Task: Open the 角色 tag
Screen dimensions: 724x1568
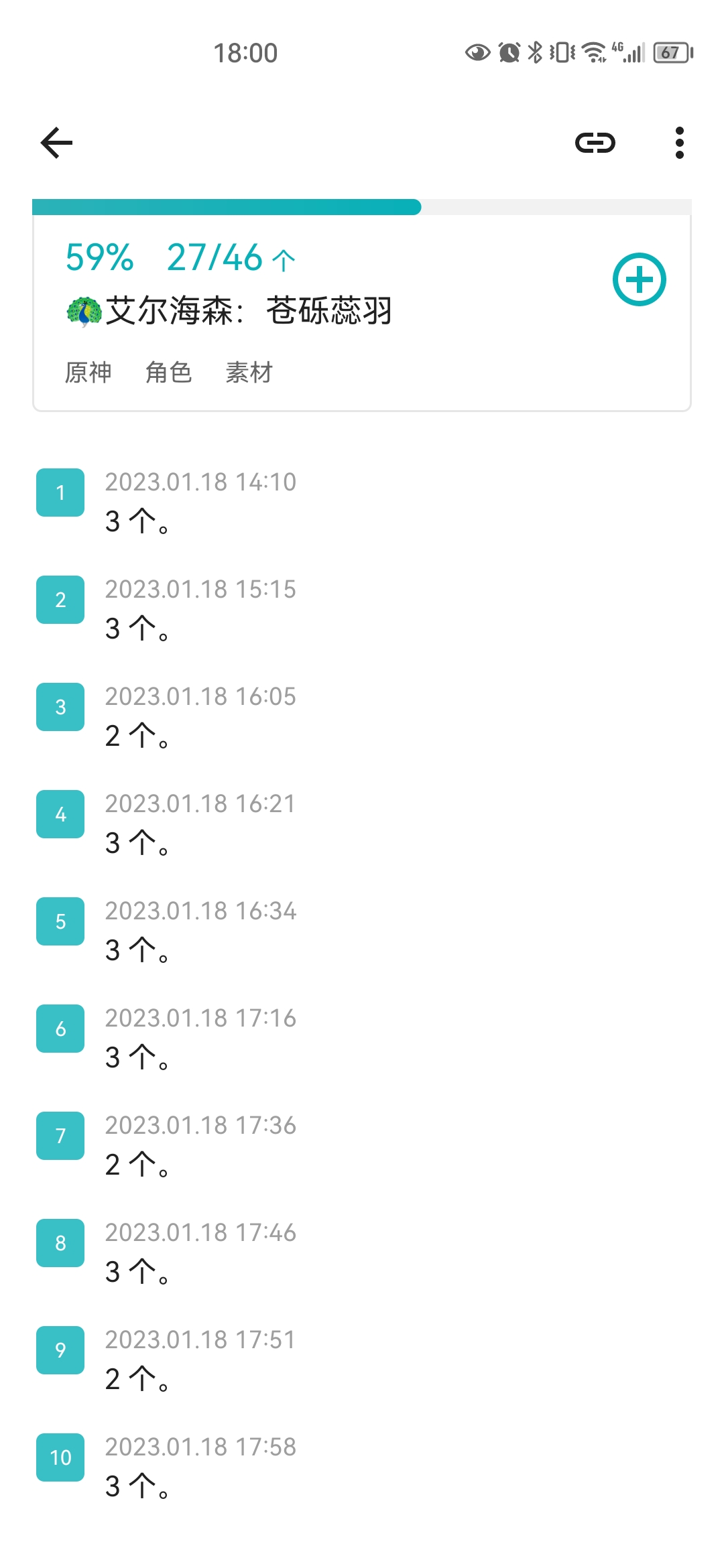Action: pyautogui.click(x=168, y=373)
